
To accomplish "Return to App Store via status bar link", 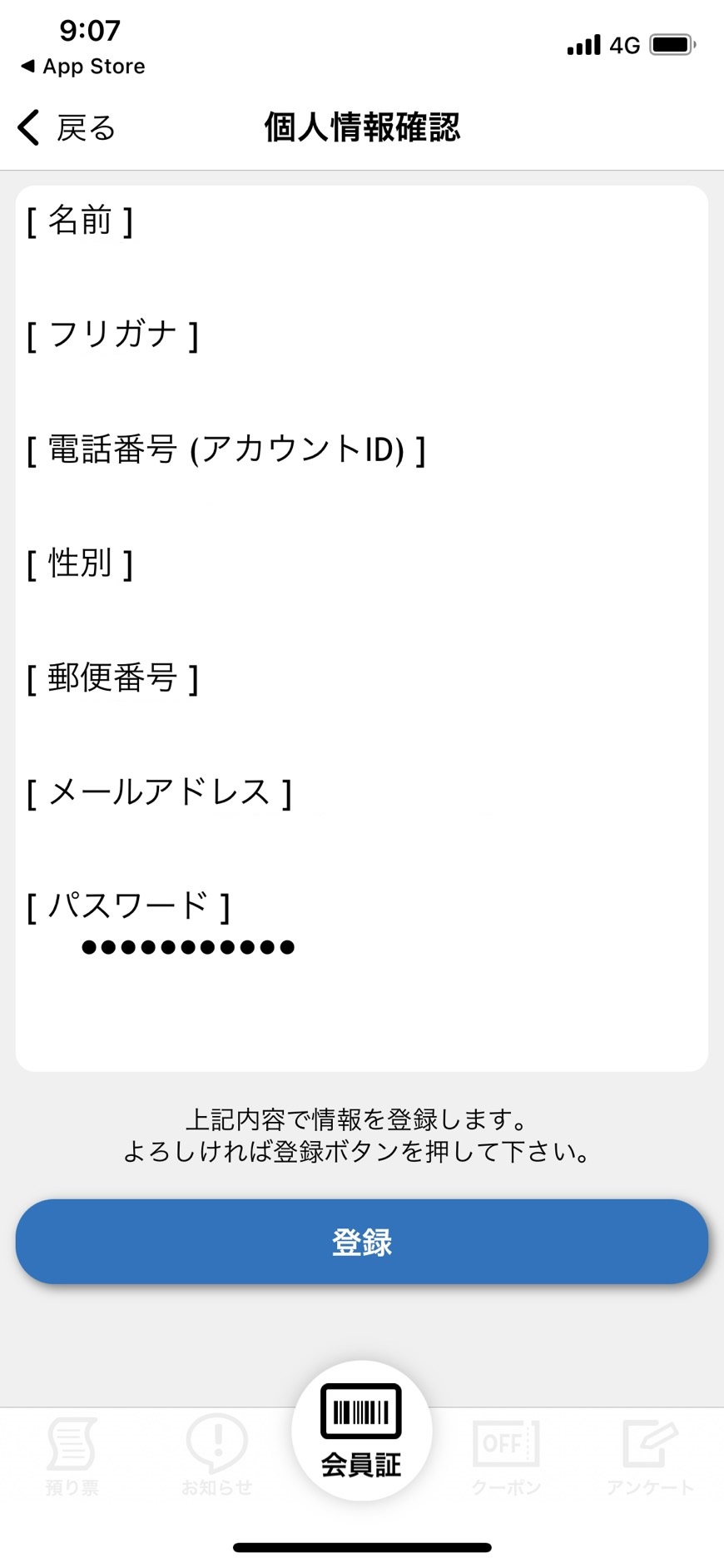I will coord(83,67).
